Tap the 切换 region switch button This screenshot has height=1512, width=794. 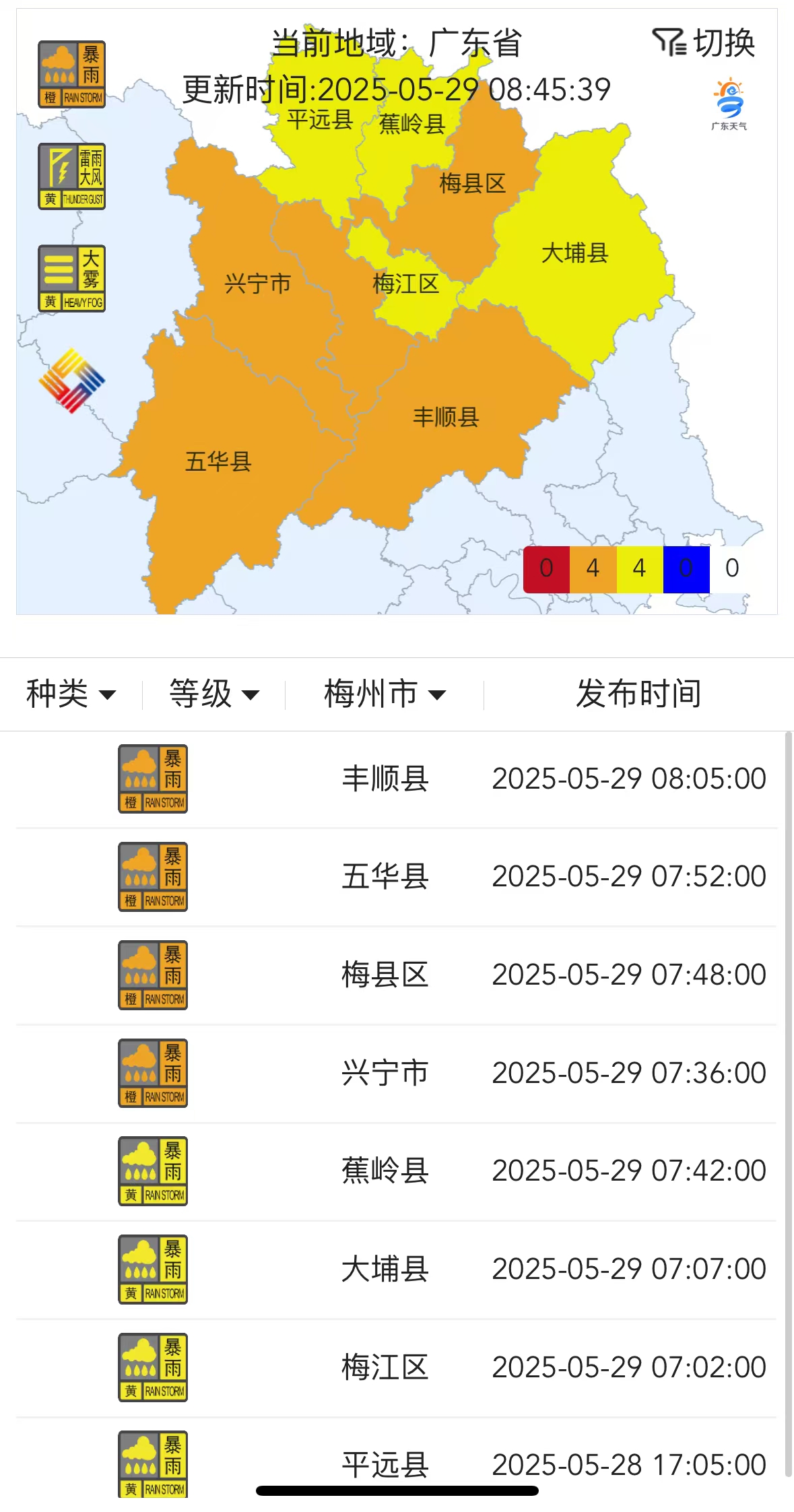tap(704, 43)
